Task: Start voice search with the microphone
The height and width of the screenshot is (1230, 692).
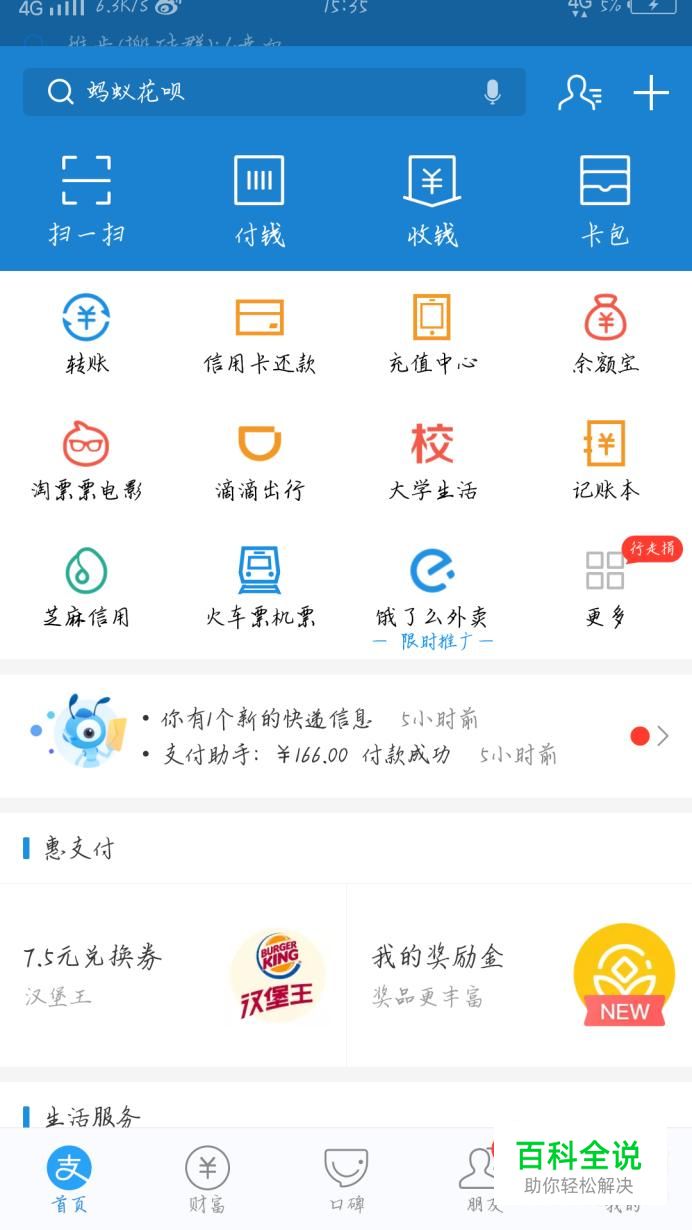Action: (x=492, y=92)
